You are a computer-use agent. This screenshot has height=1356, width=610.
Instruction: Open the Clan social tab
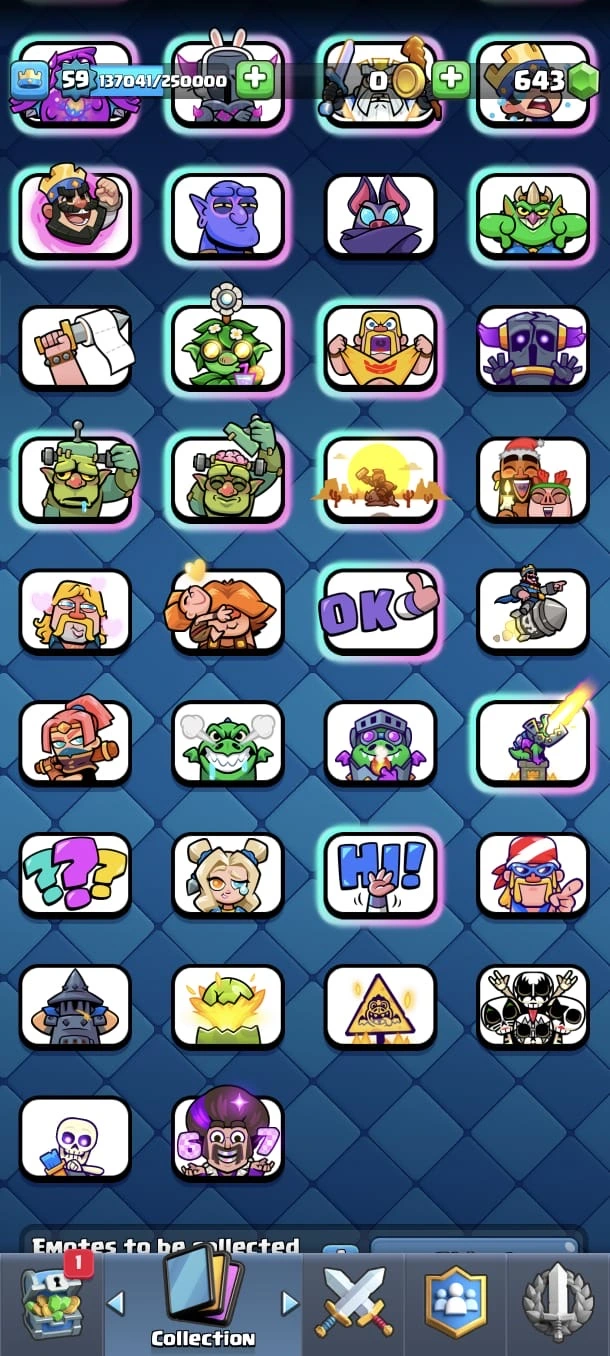456,1303
